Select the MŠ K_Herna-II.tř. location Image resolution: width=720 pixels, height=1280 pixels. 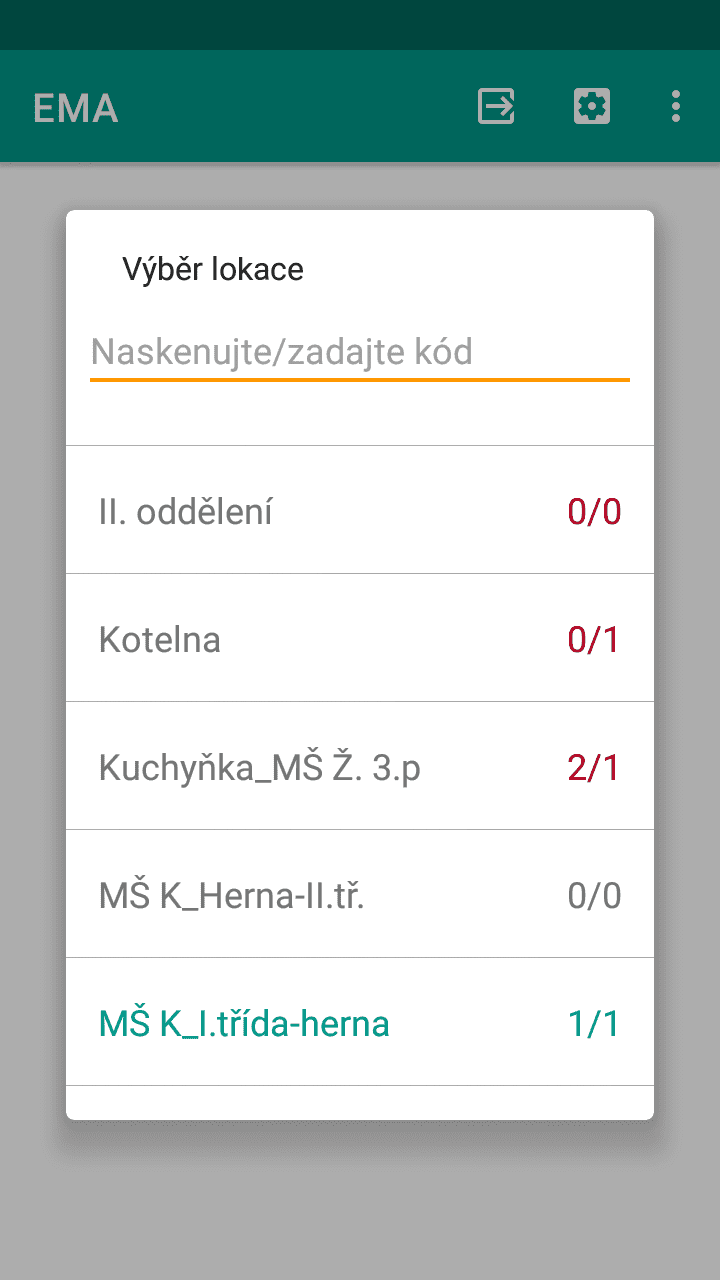[359, 895]
